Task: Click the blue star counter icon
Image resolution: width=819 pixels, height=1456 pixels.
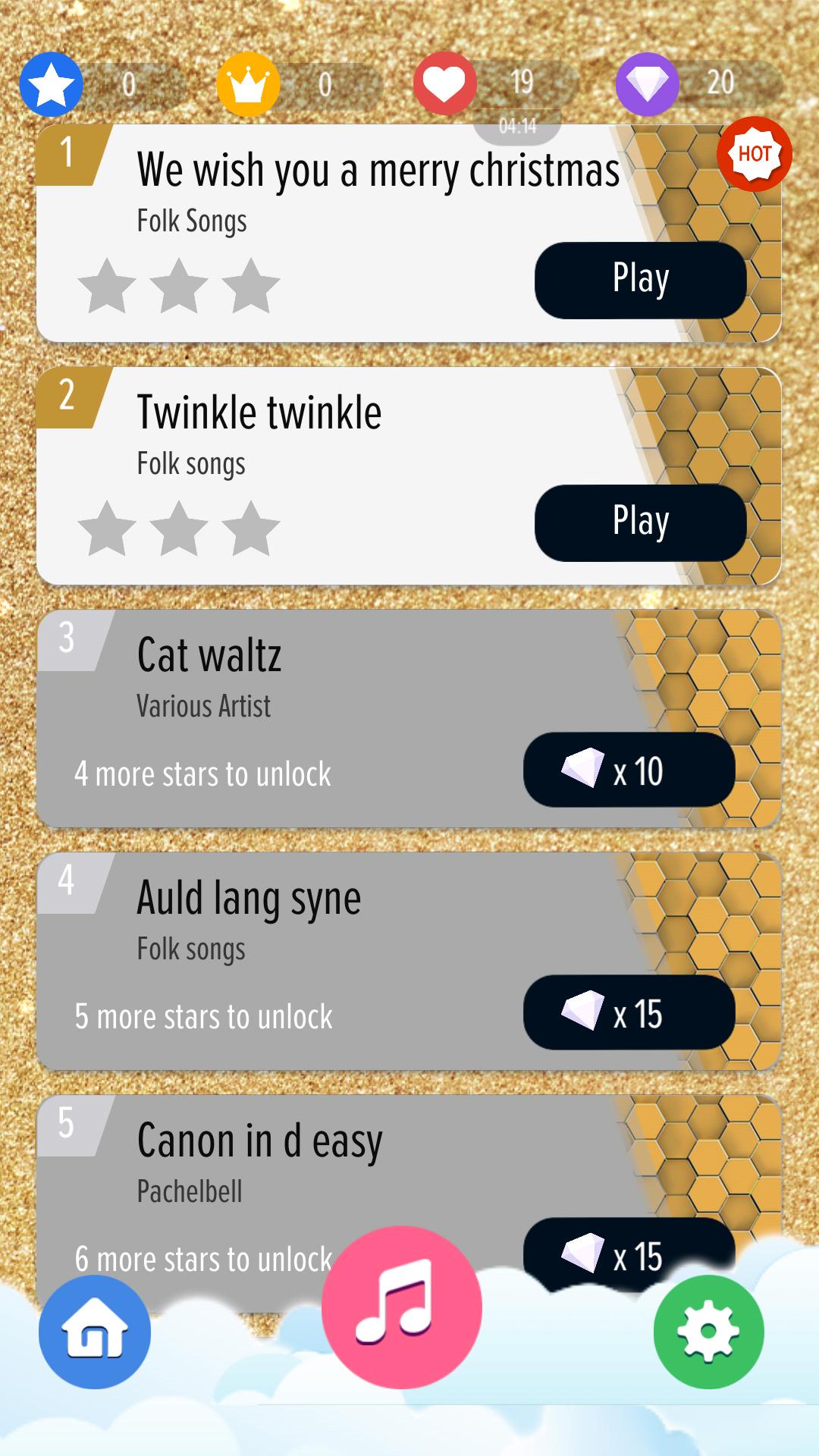Action: tap(50, 84)
